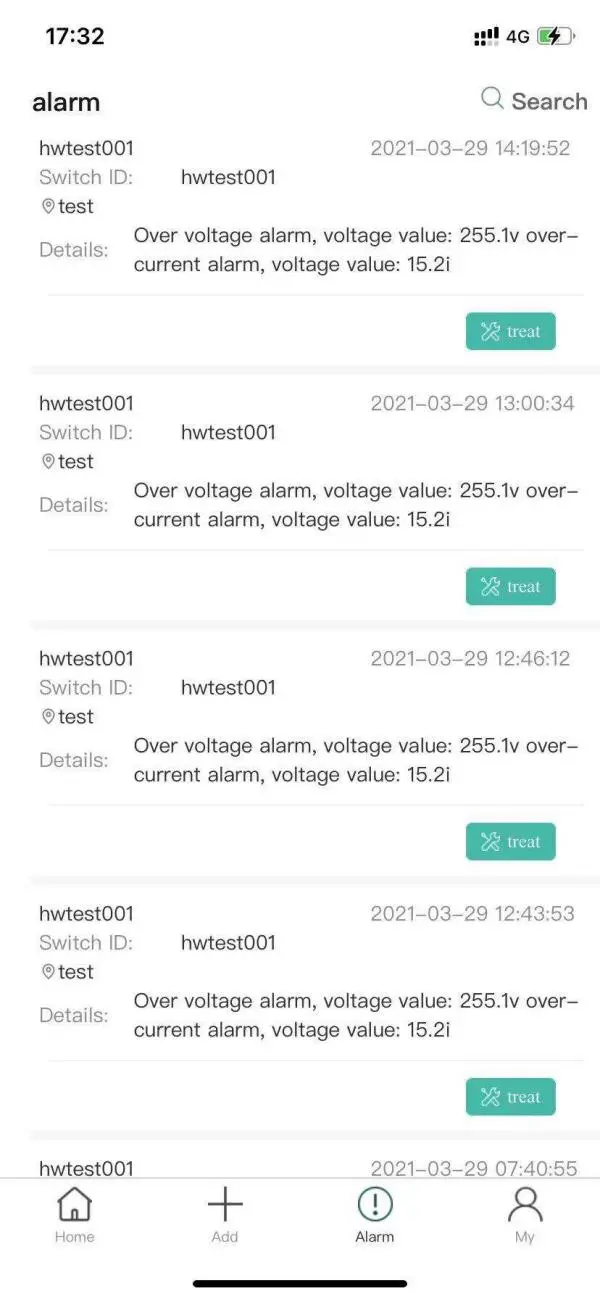Open the My profile tab
The width and height of the screenshot is (600, 1299).
(525, 1215)
